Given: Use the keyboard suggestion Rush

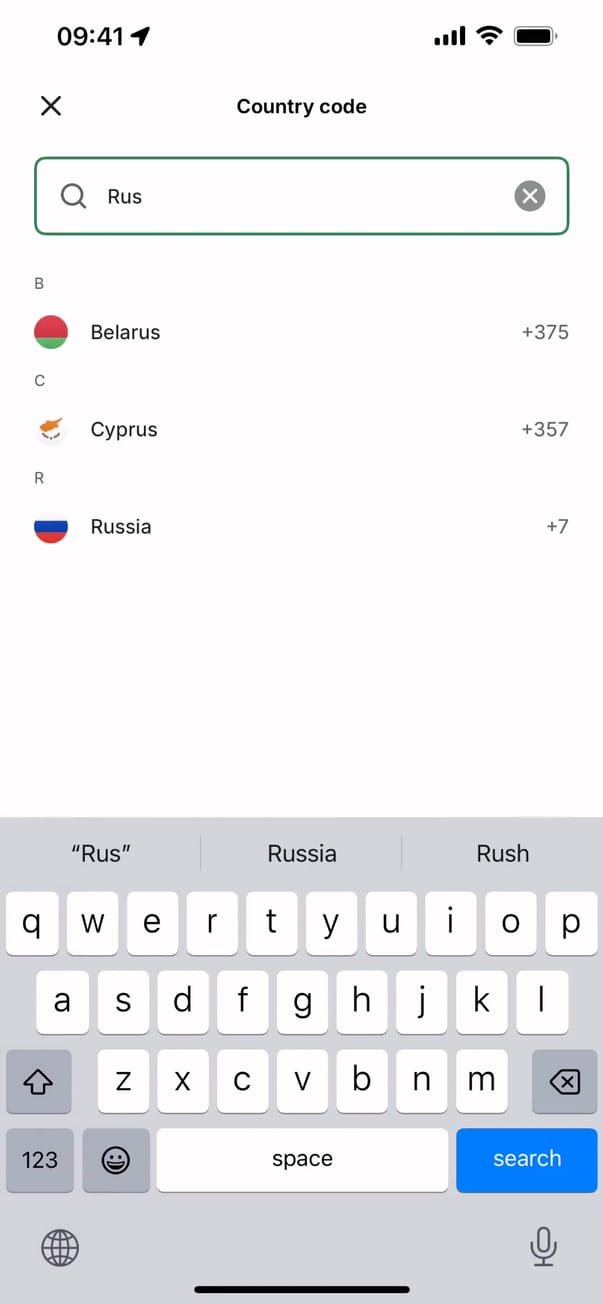Looking at the screenshot, I should (x=502, y=853).
